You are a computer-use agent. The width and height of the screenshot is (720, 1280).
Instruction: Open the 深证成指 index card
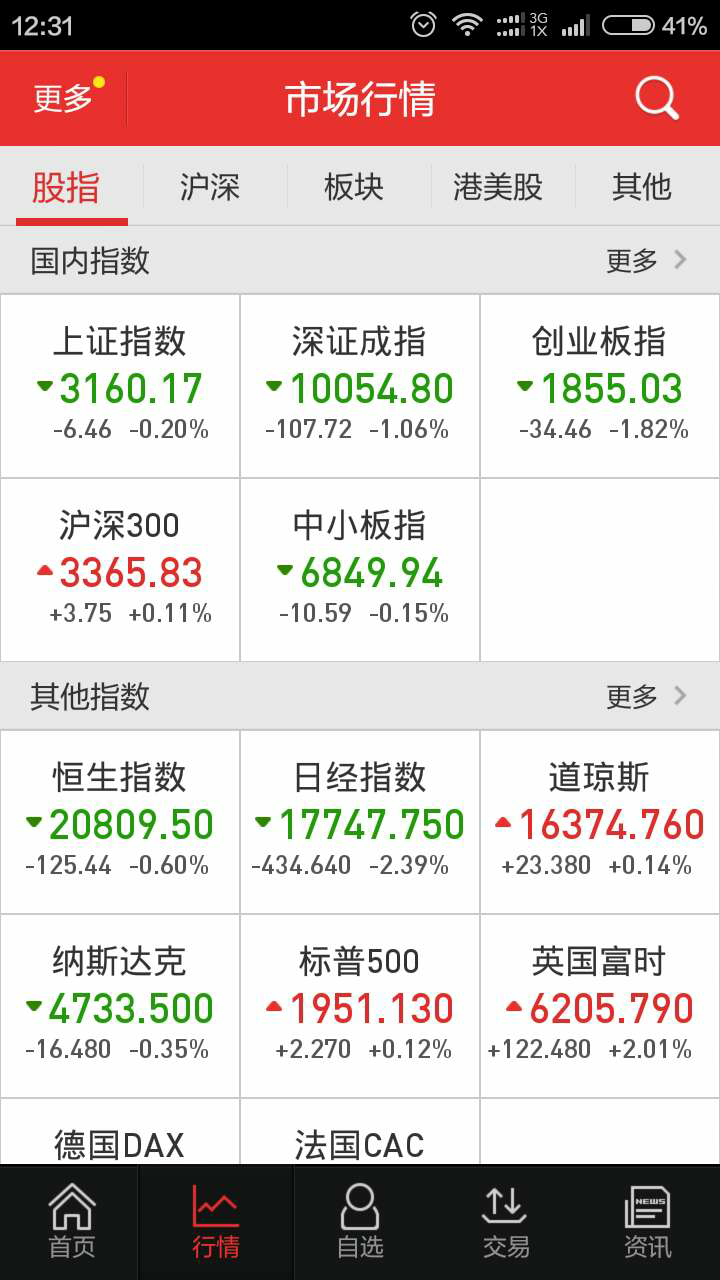pyautogui.click(x=360, y=386)
